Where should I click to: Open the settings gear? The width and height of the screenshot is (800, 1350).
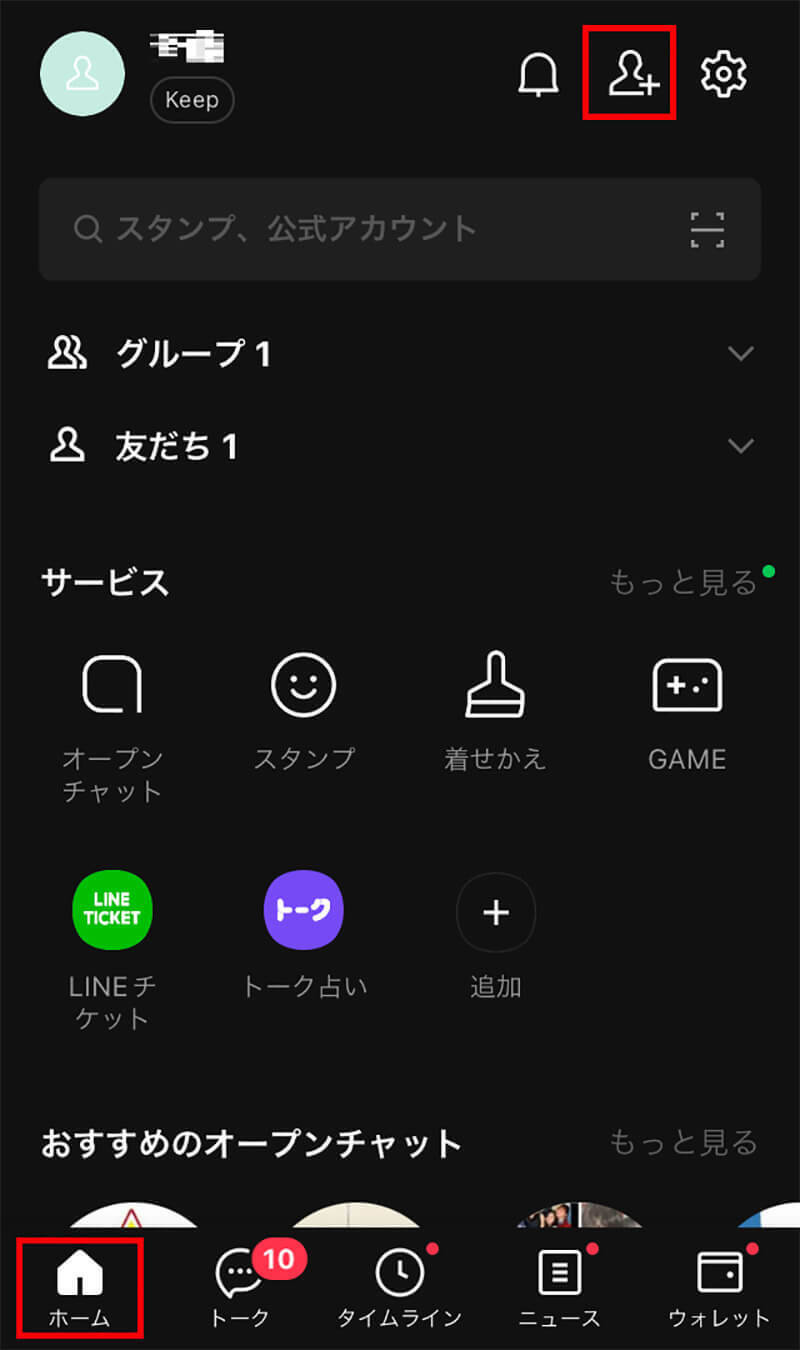tap(723, 75)
